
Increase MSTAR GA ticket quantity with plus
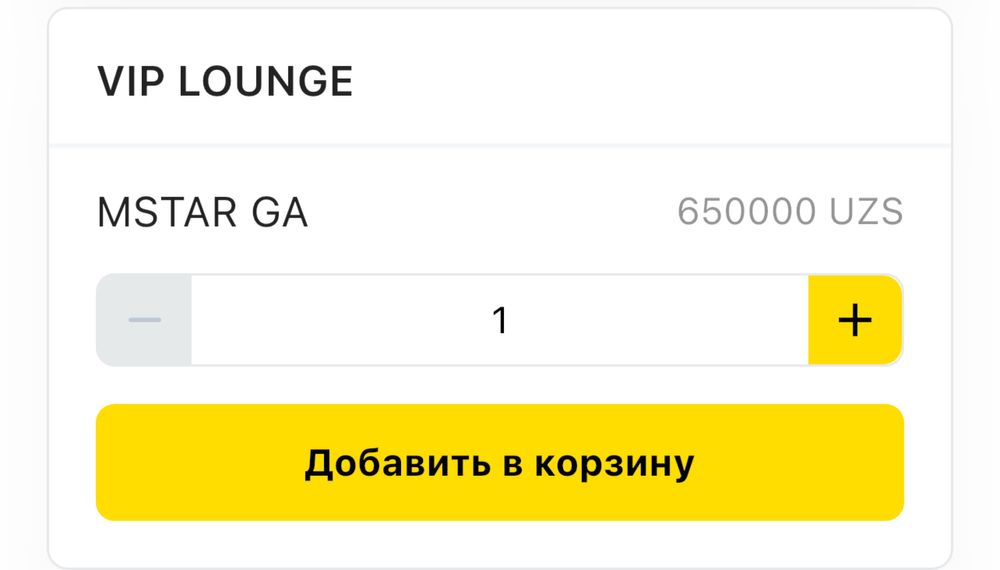(855, 321)
